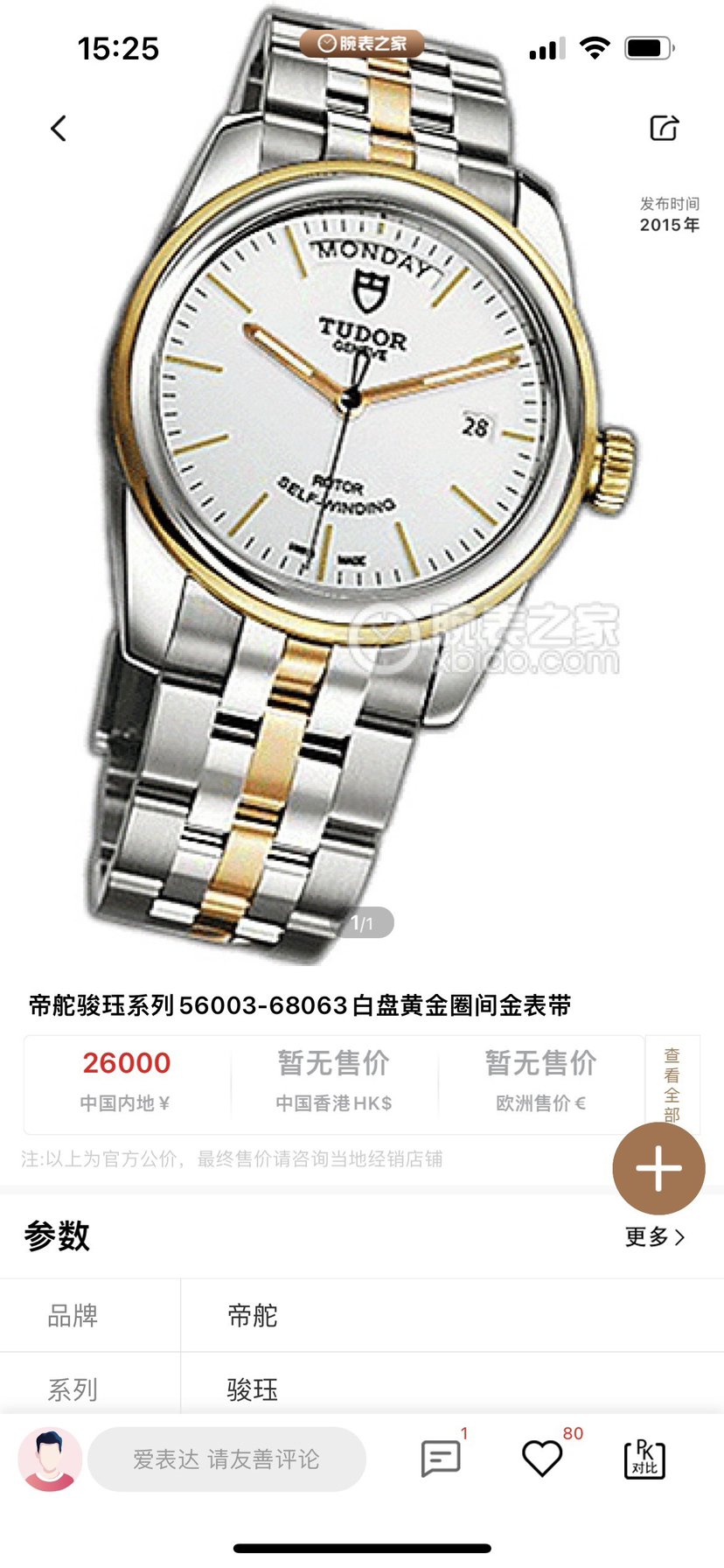Open the user avatar at bottom-left
This screenshot has height=1568, width=724.
pos(50,1459)
